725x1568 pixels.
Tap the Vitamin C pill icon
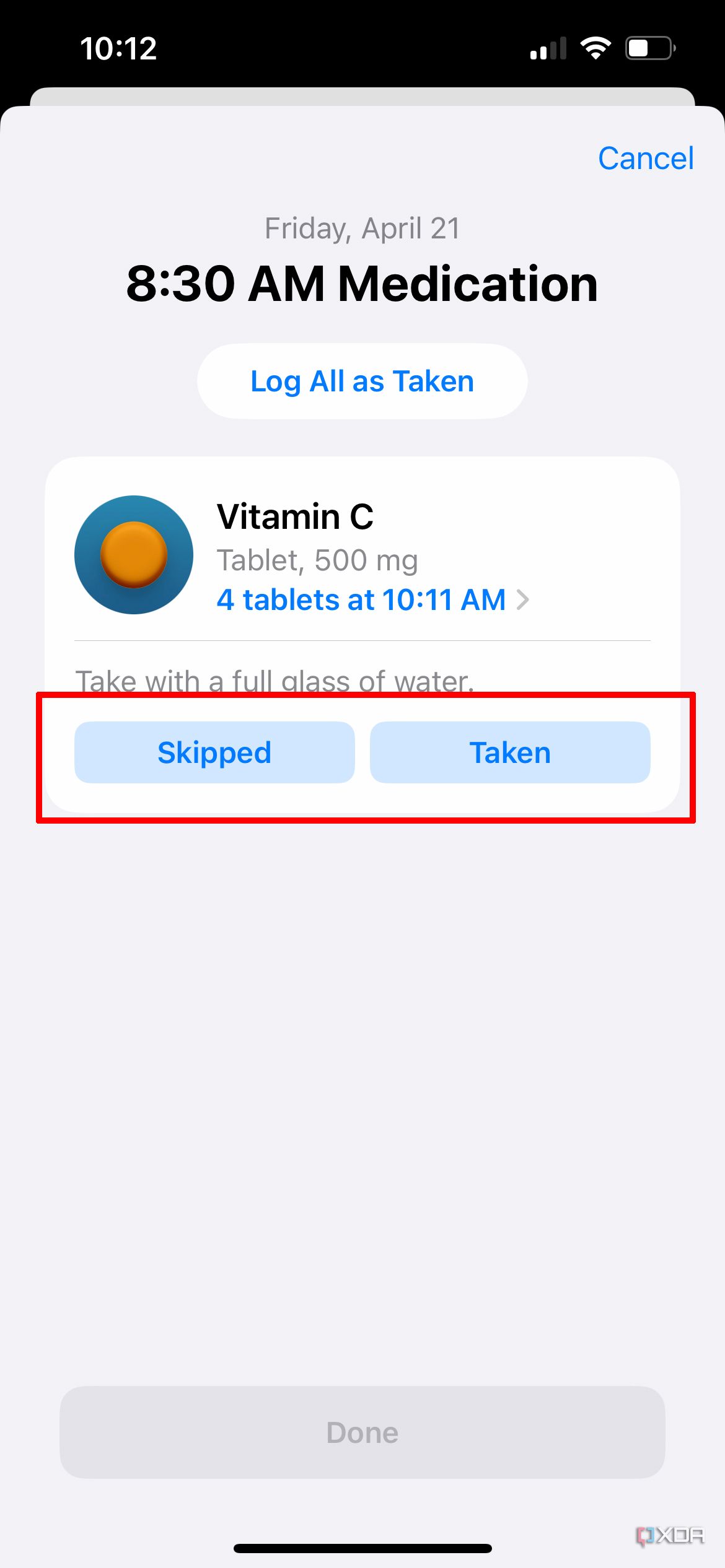pos(133,555)
